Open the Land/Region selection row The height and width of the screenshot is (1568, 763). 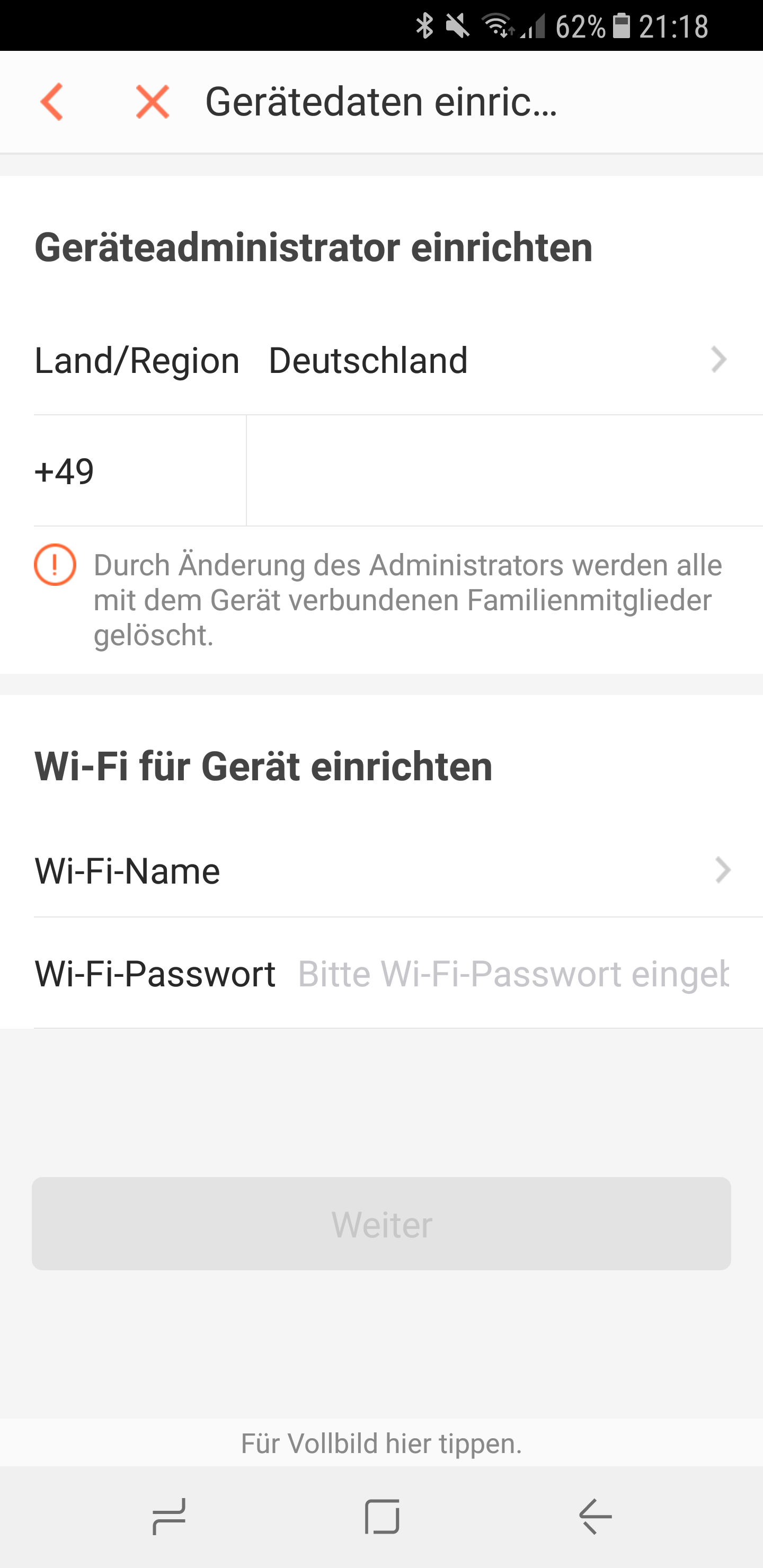[x=381, y=360]
